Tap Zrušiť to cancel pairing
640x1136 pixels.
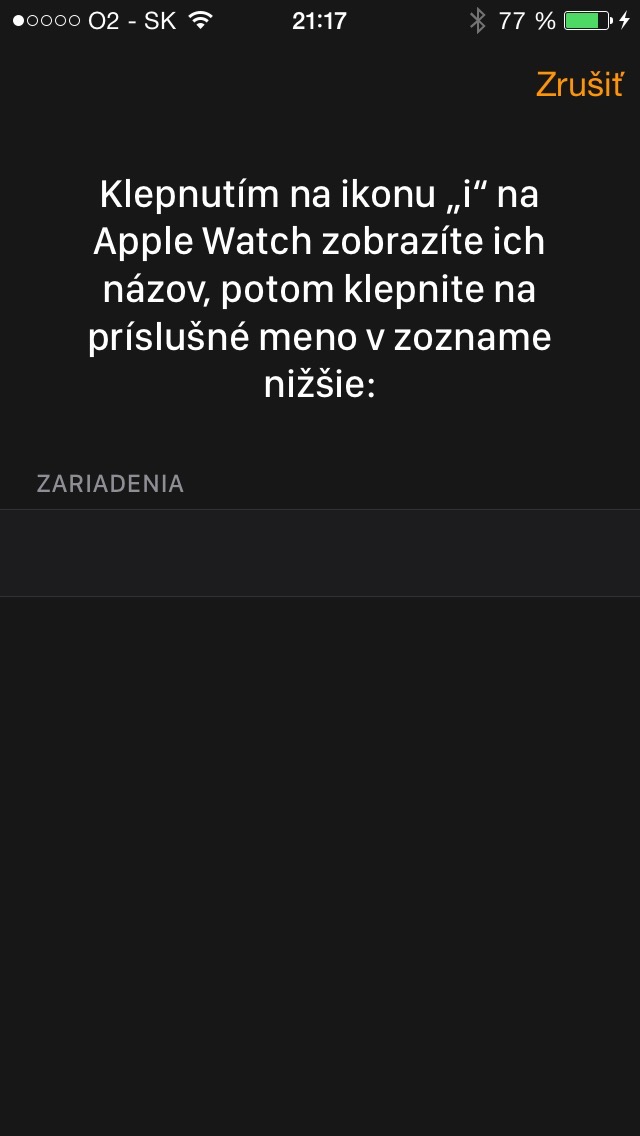point(579,84)
